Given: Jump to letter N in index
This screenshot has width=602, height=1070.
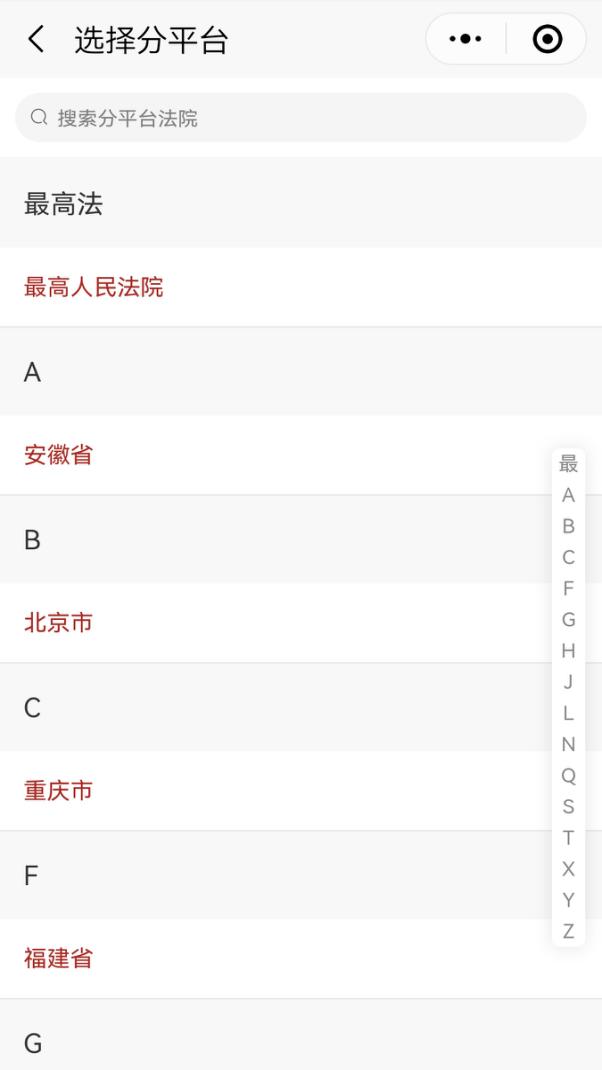Looking at the screenshot, I should pos(568,744).
